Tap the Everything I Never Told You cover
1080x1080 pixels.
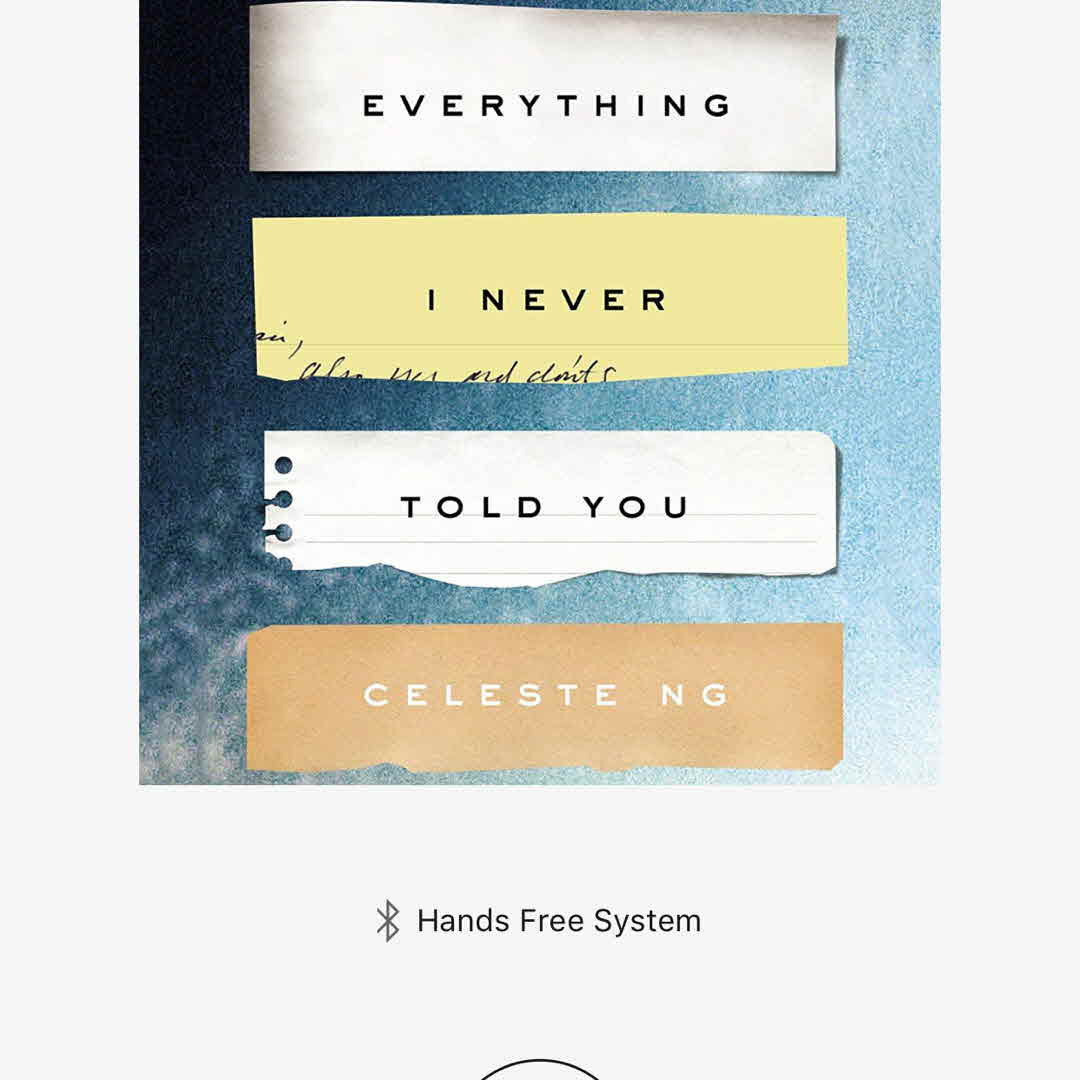pos(539,390)
